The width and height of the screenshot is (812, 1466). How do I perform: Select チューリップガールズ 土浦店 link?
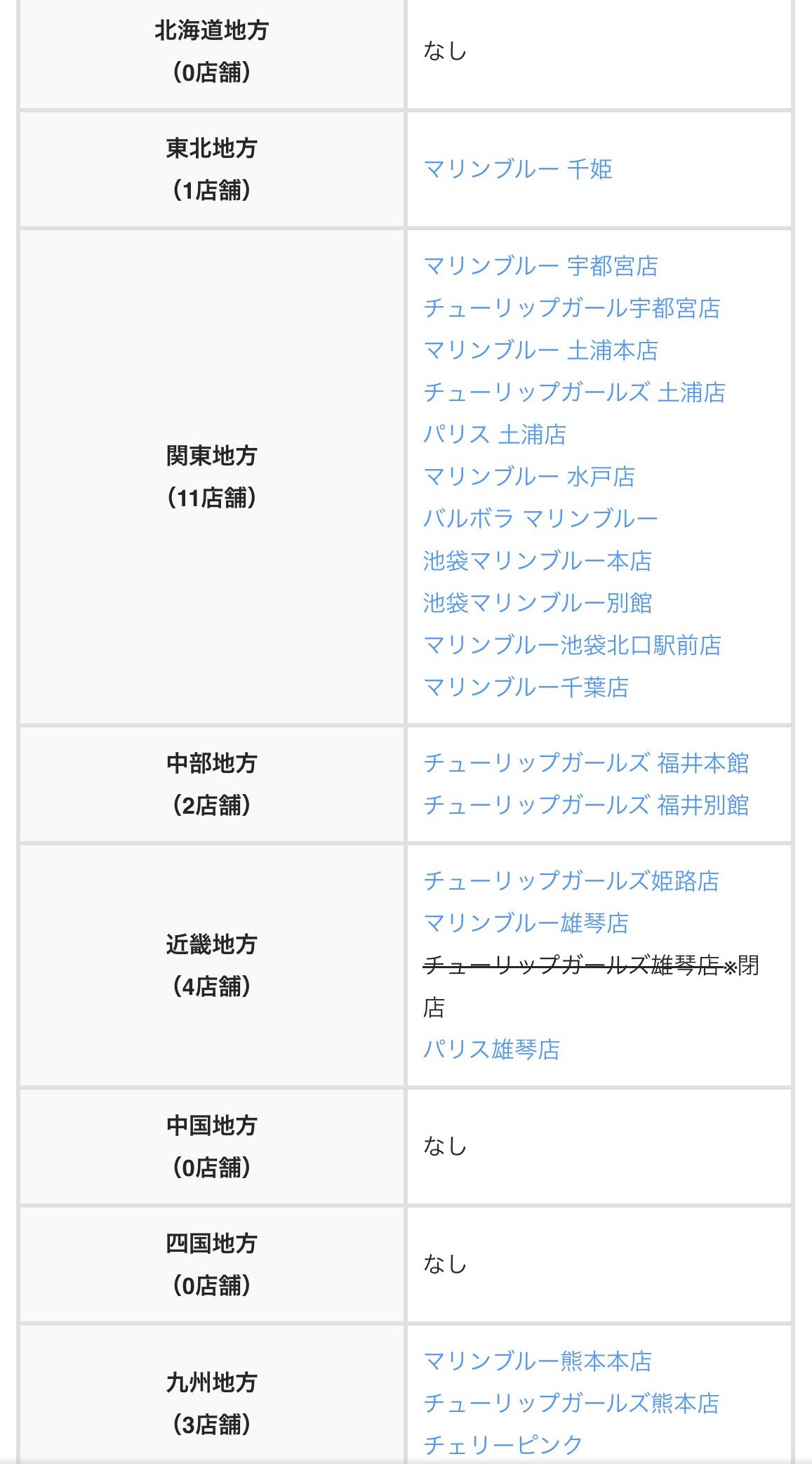(573, 392)
